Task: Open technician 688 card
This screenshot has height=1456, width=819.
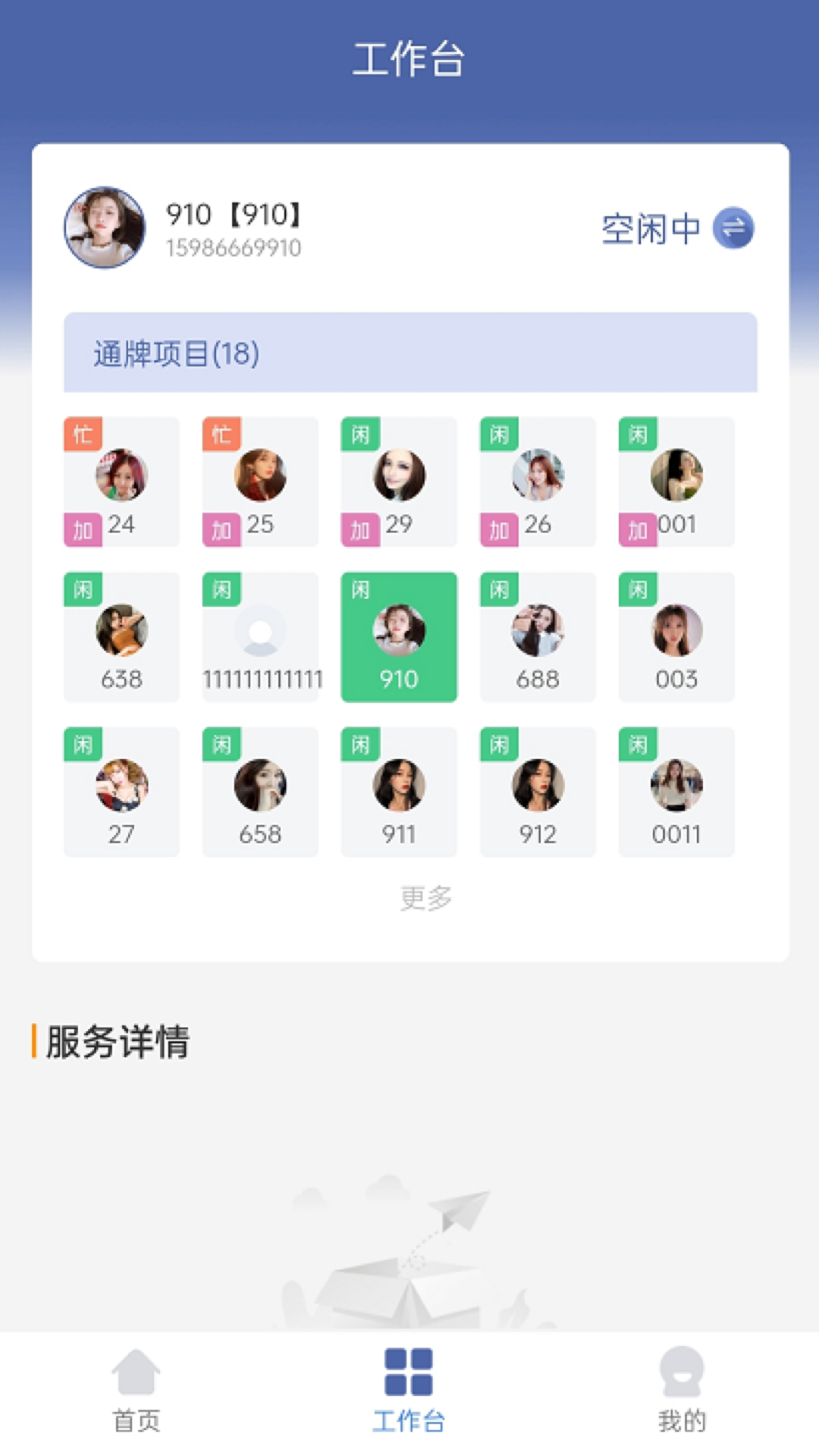Action: (538, 637)
